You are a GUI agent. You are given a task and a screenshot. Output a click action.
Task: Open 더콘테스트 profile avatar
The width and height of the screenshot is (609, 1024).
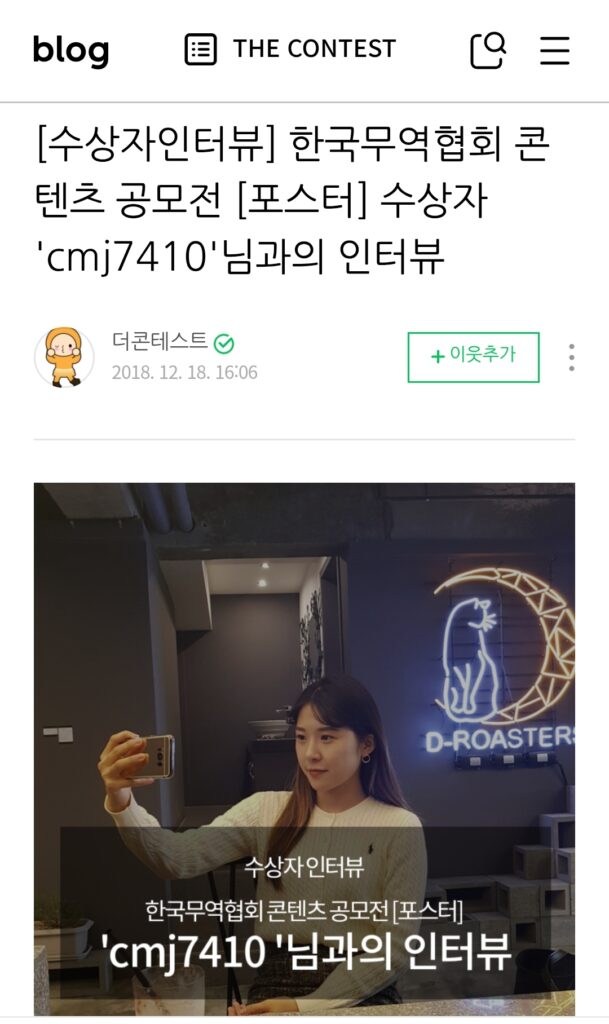(64, 357)
